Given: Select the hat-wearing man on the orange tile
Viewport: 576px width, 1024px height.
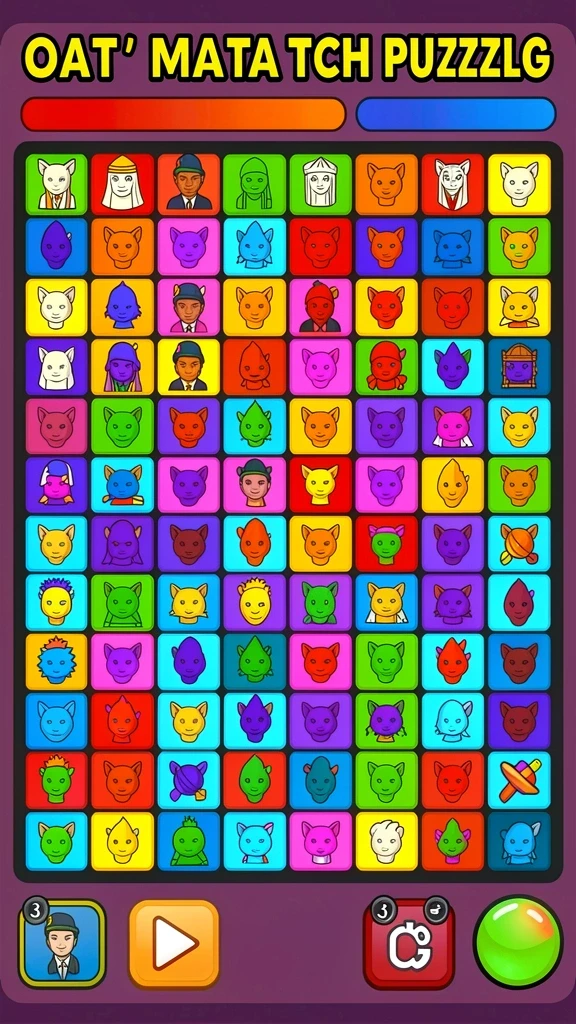Looking at the screenshot, I should (x=188, y=184).
